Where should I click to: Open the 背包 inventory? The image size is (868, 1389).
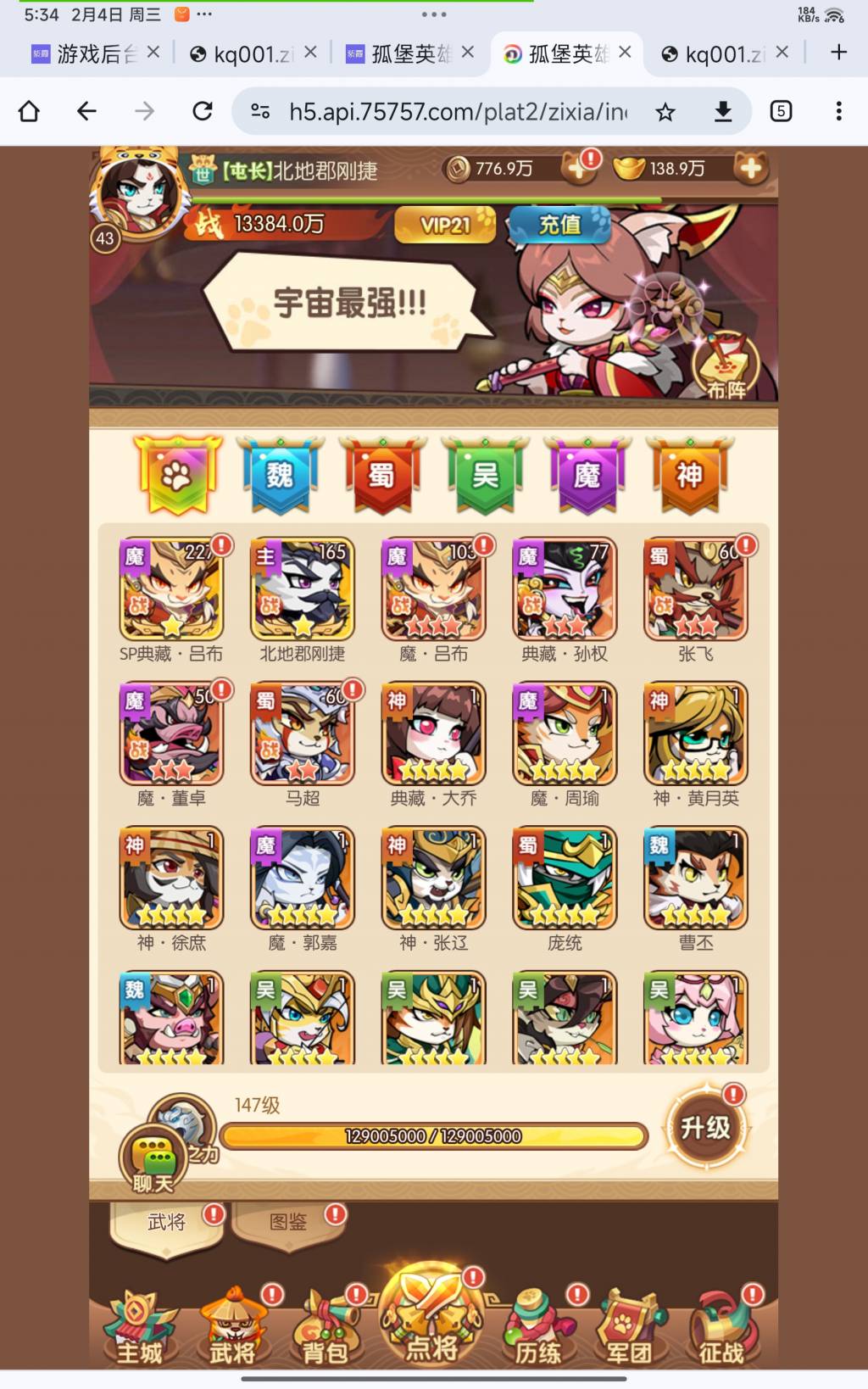coord(325,1328)
